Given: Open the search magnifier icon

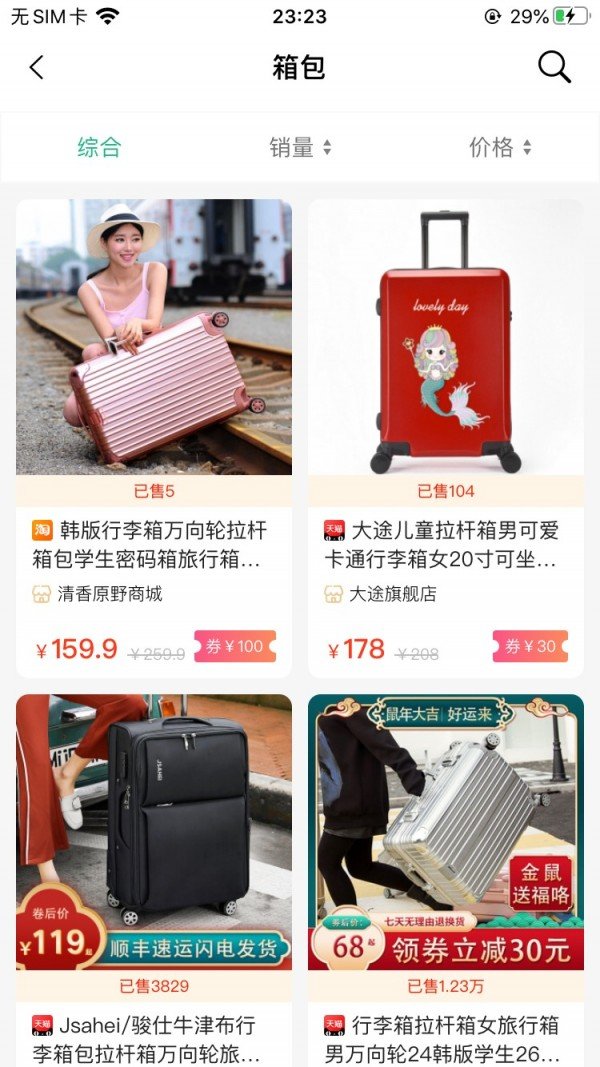Looking at the screenshot, I should pos(554,68).
